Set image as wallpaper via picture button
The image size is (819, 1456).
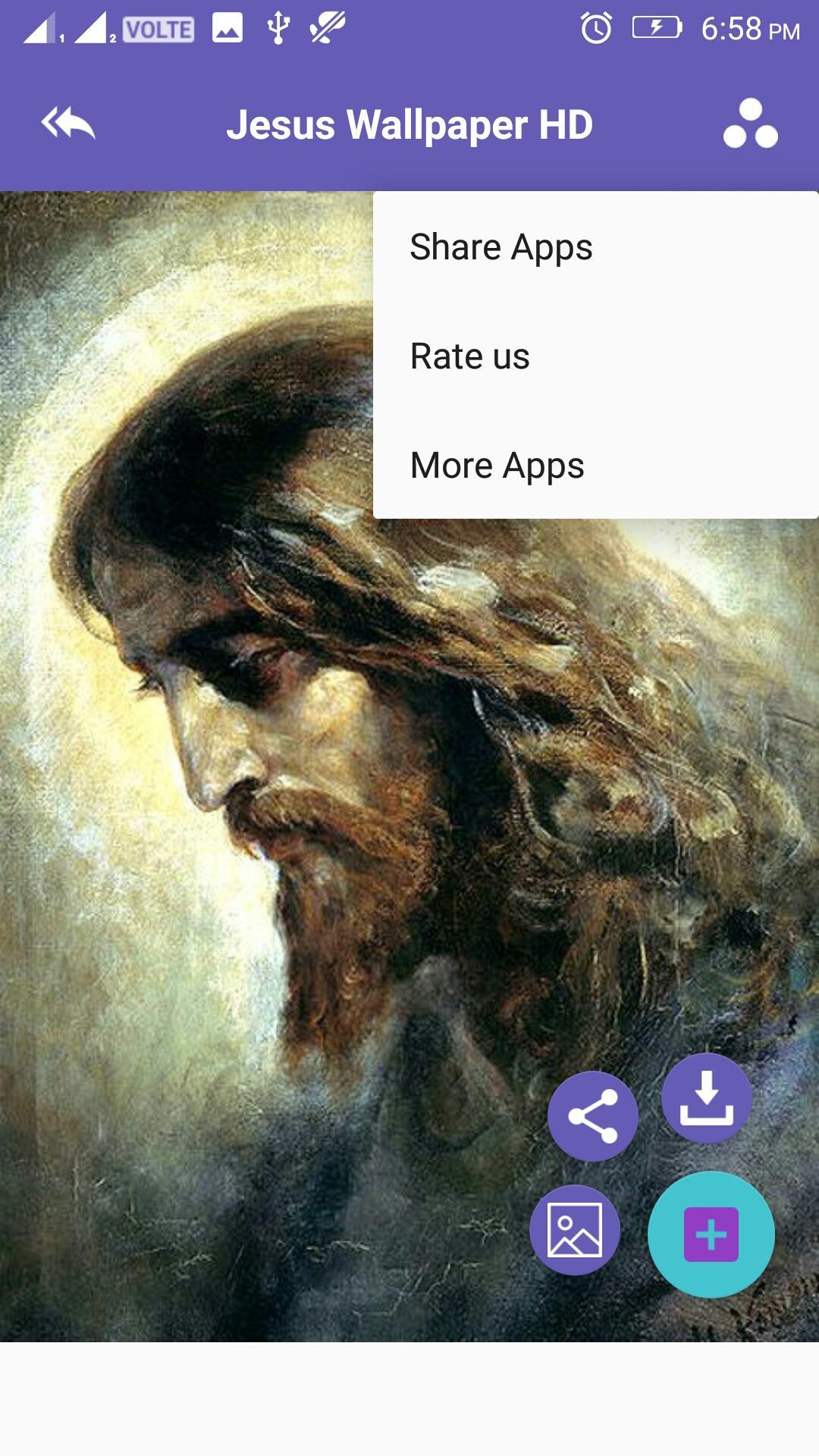click(575, 1229)
